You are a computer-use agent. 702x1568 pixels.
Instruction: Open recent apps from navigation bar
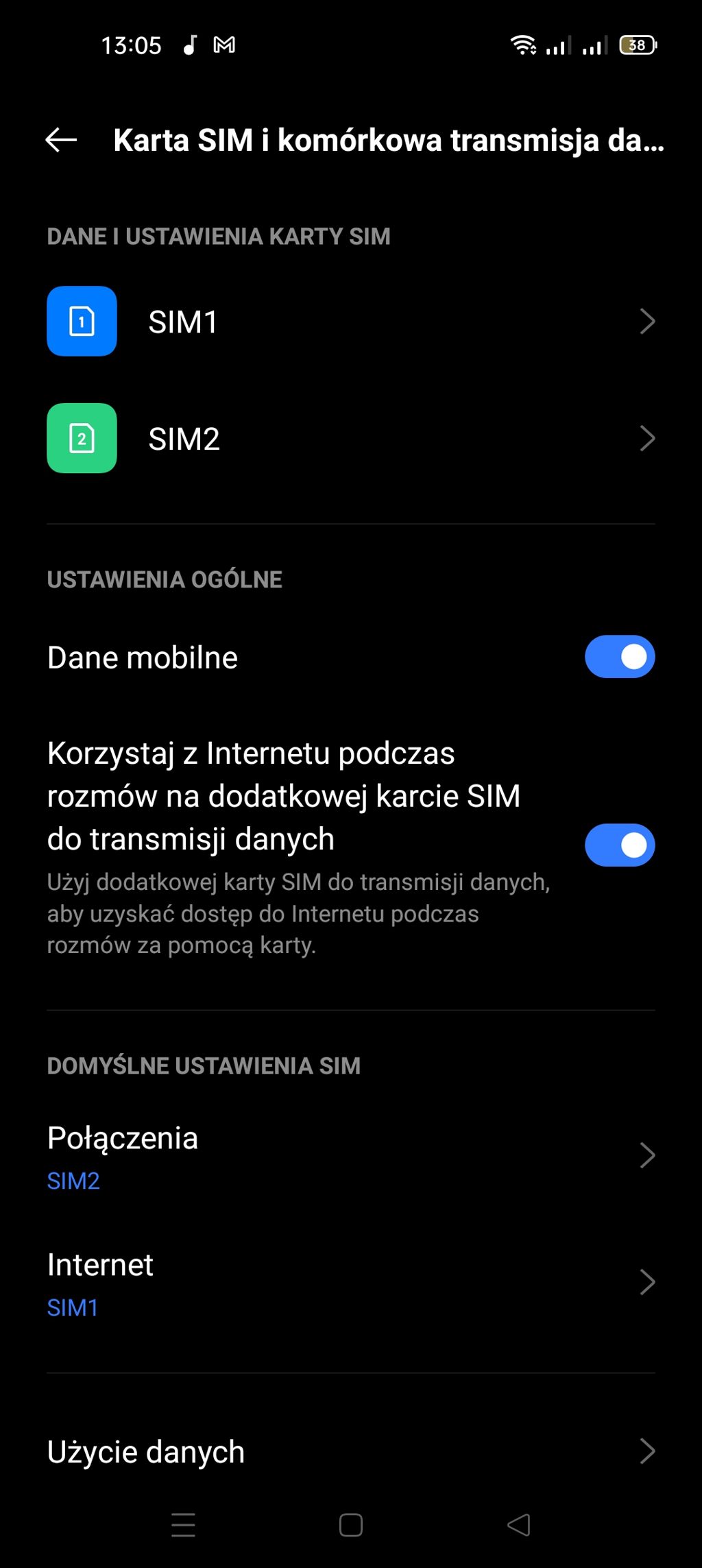(183, 1525)
